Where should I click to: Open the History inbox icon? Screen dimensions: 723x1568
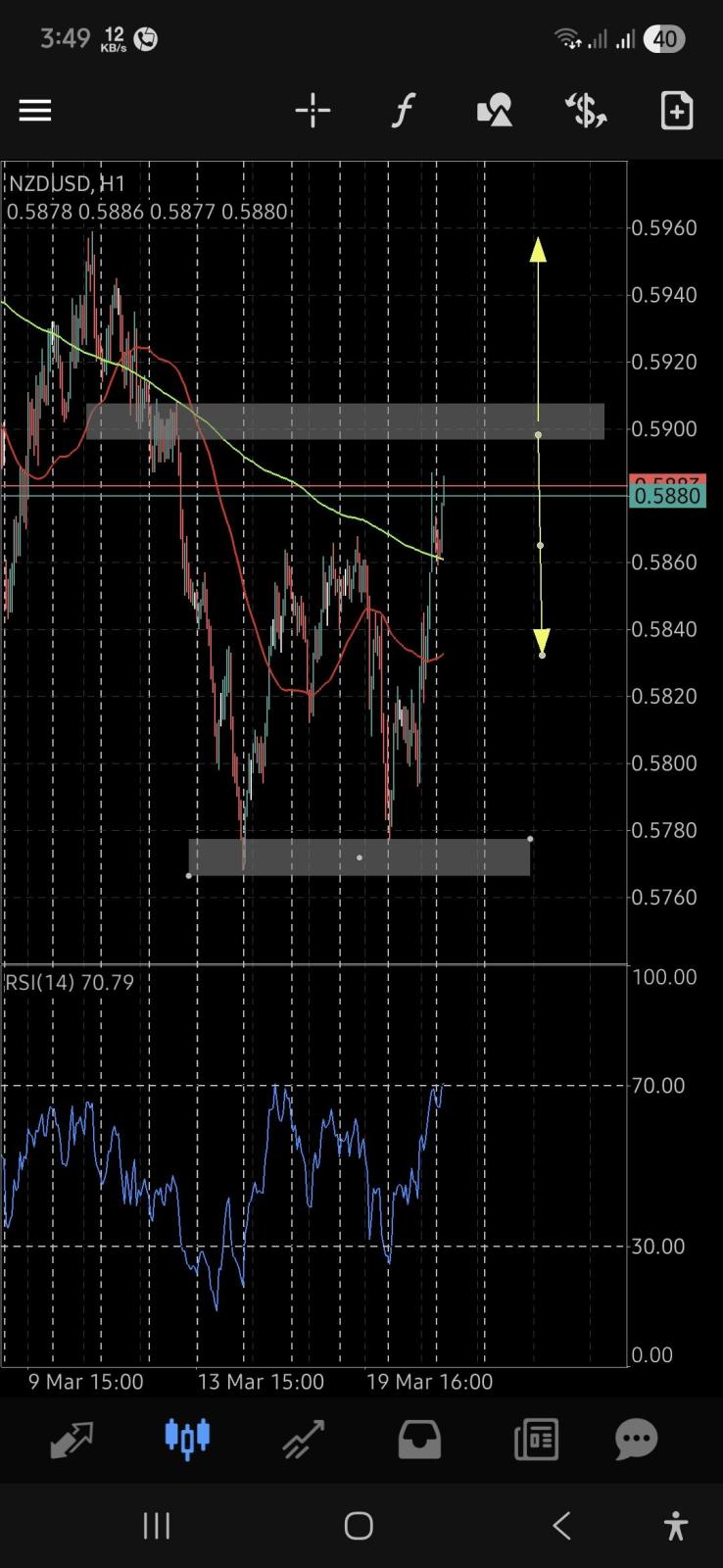click(x=418, y=1438)
